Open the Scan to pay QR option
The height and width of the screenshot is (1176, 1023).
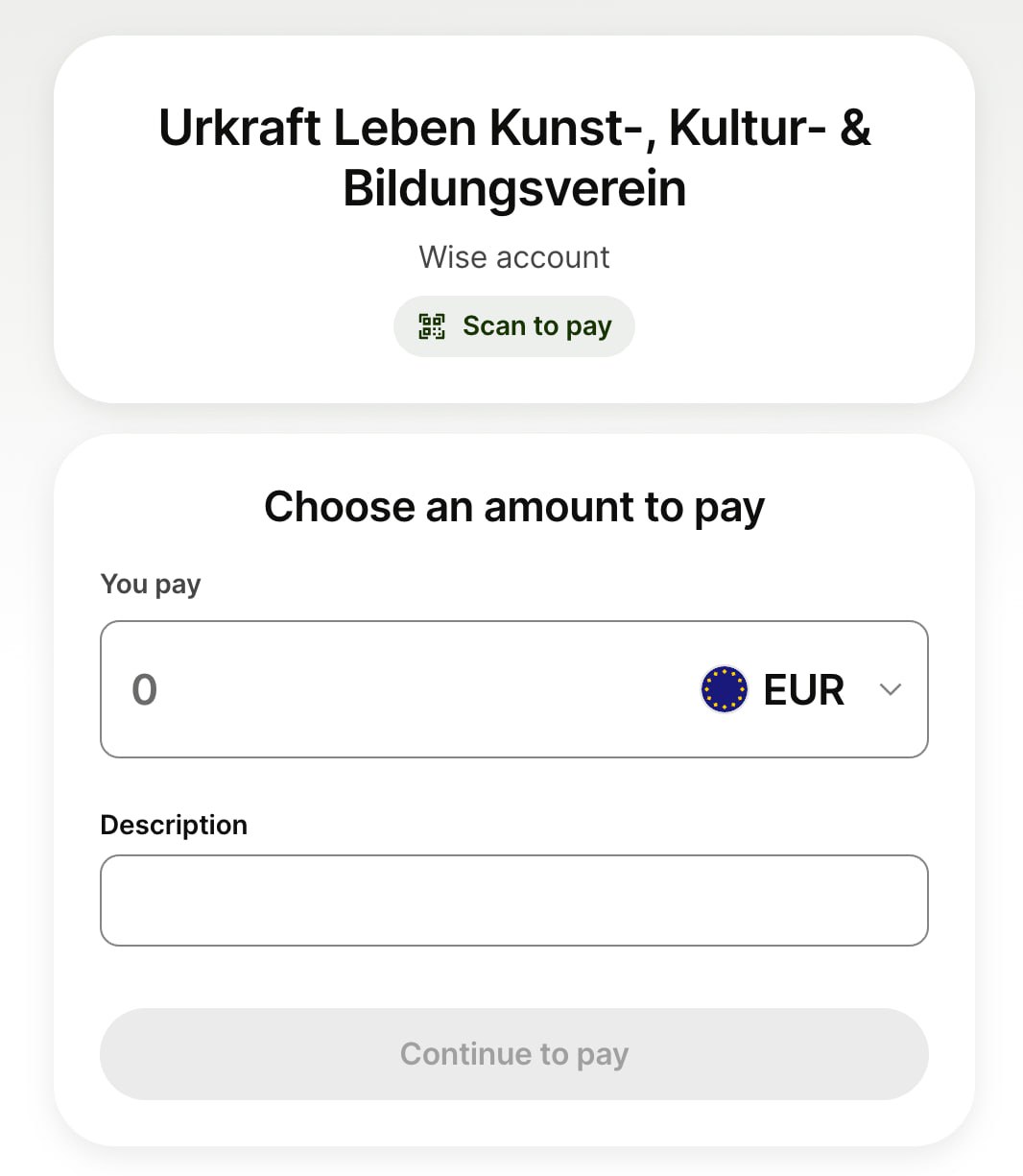click(x=514, y=326)
